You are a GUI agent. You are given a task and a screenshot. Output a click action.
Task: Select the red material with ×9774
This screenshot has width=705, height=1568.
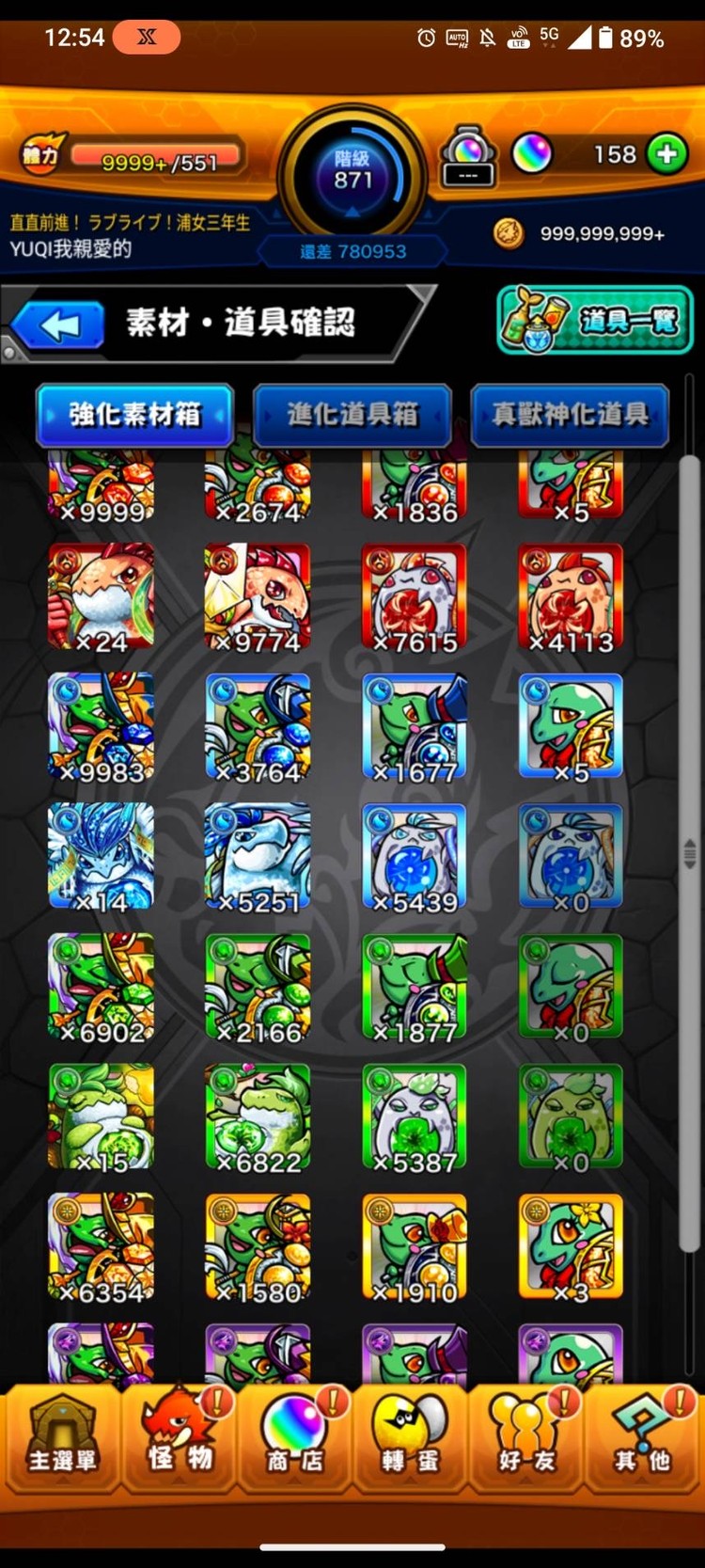click(258, 597)
